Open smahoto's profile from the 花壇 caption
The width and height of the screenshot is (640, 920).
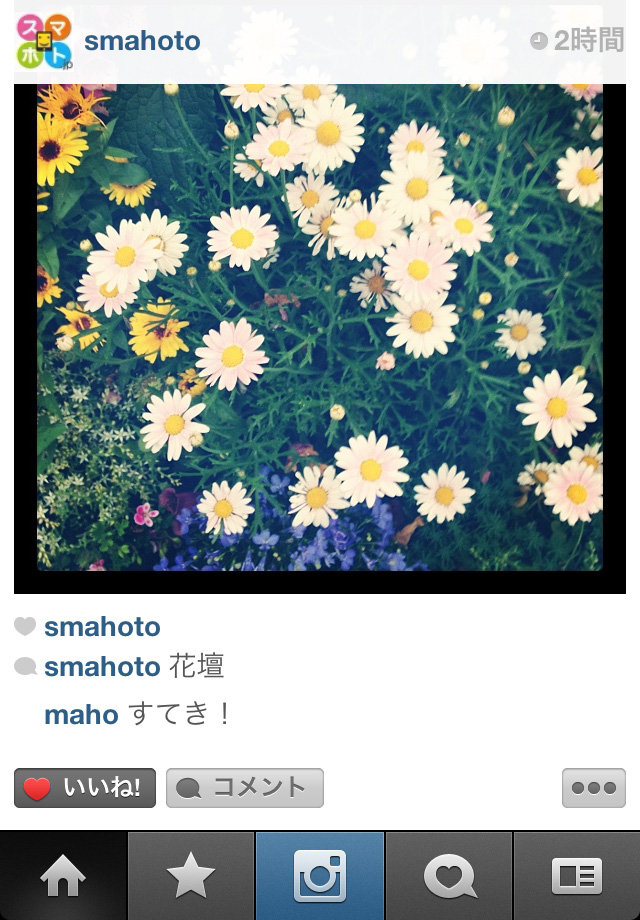[x=102, y=667]
